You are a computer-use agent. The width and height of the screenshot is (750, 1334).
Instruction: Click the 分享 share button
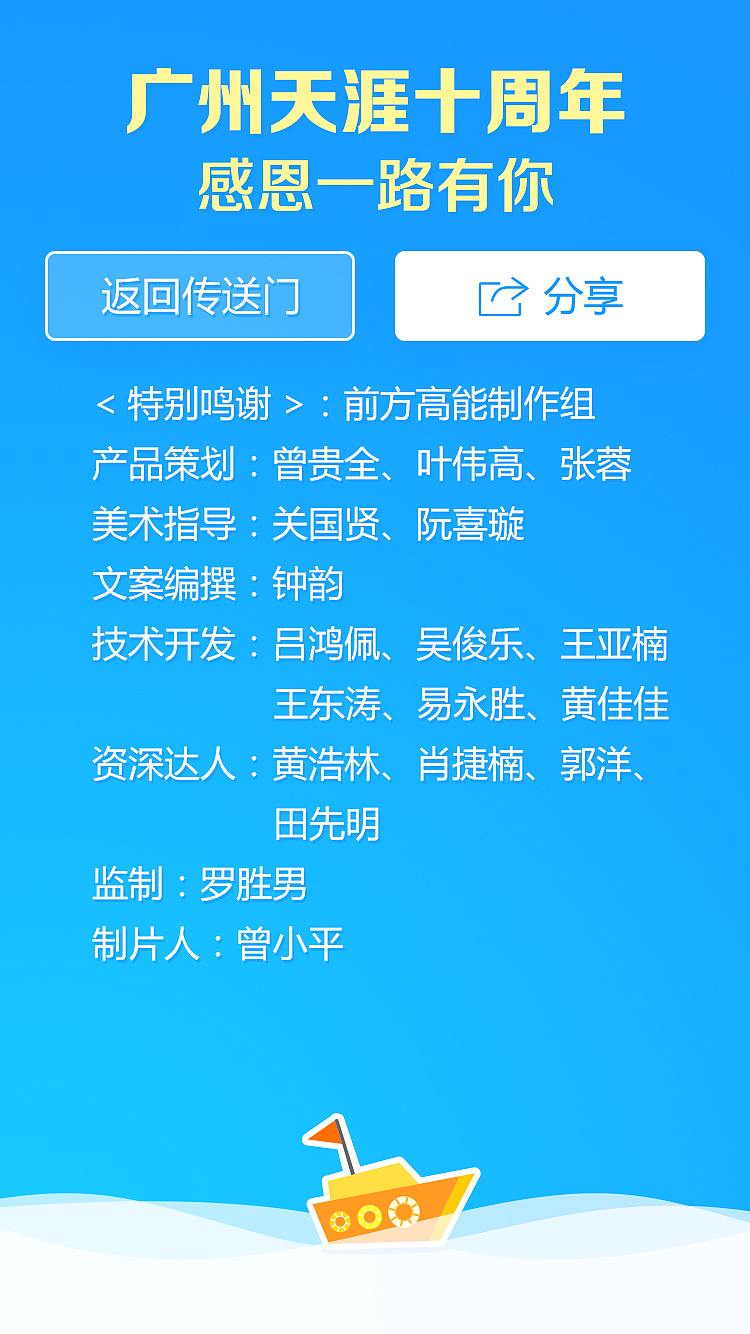pyautogui.click(x=551, y=296)
